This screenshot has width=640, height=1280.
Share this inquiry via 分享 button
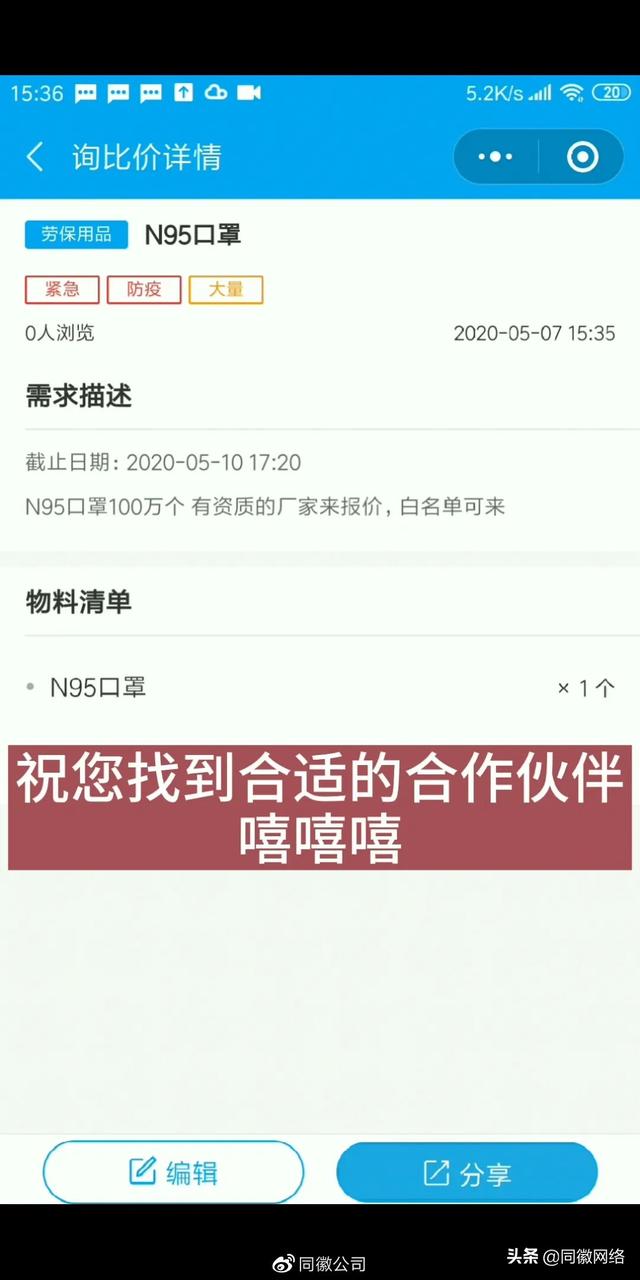tap(467, 1172)
